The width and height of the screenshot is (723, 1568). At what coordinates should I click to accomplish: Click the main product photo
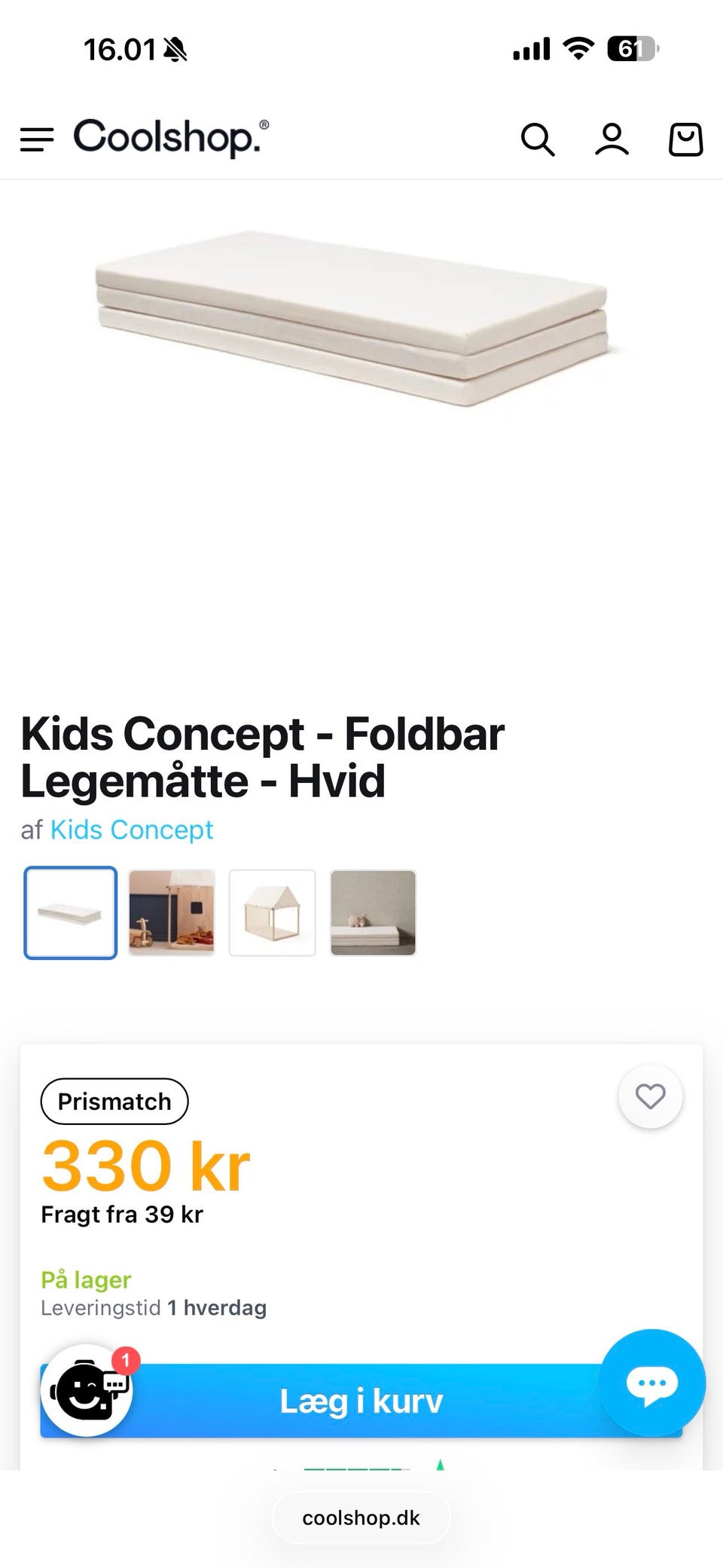pyautogui.click(x=354, y=316)
